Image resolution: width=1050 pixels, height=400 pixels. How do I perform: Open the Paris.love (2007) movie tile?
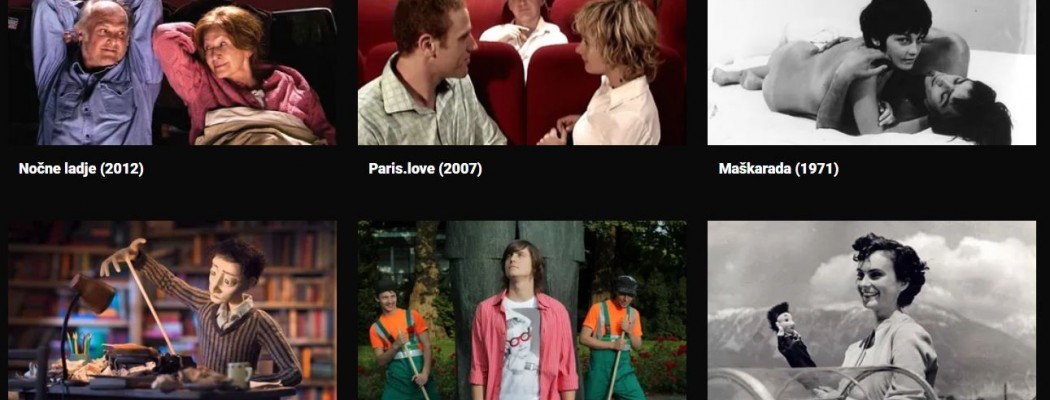click(x=521, y=72)
